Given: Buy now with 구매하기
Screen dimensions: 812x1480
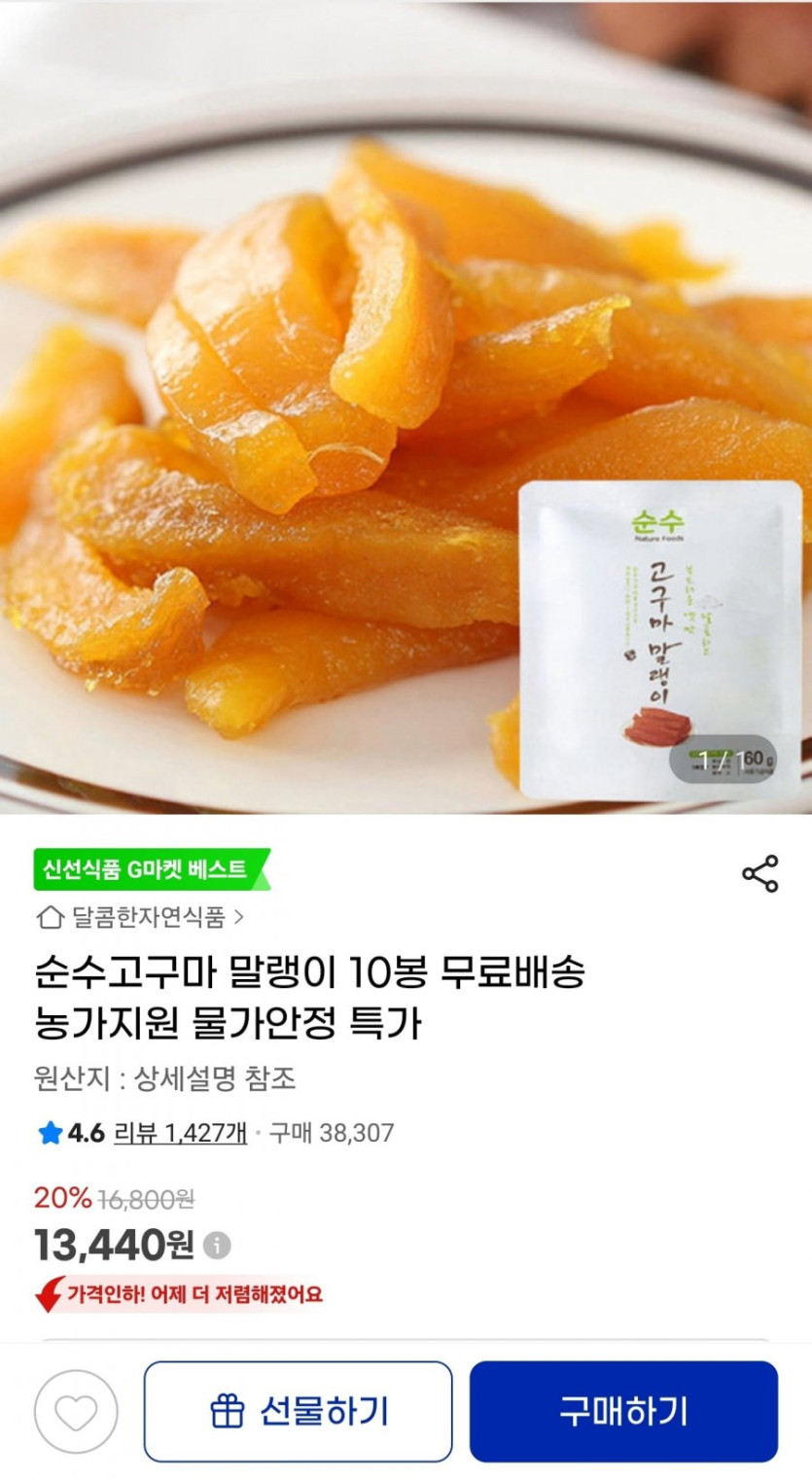Looking at the screenshot, I should tap(623, 1411).
